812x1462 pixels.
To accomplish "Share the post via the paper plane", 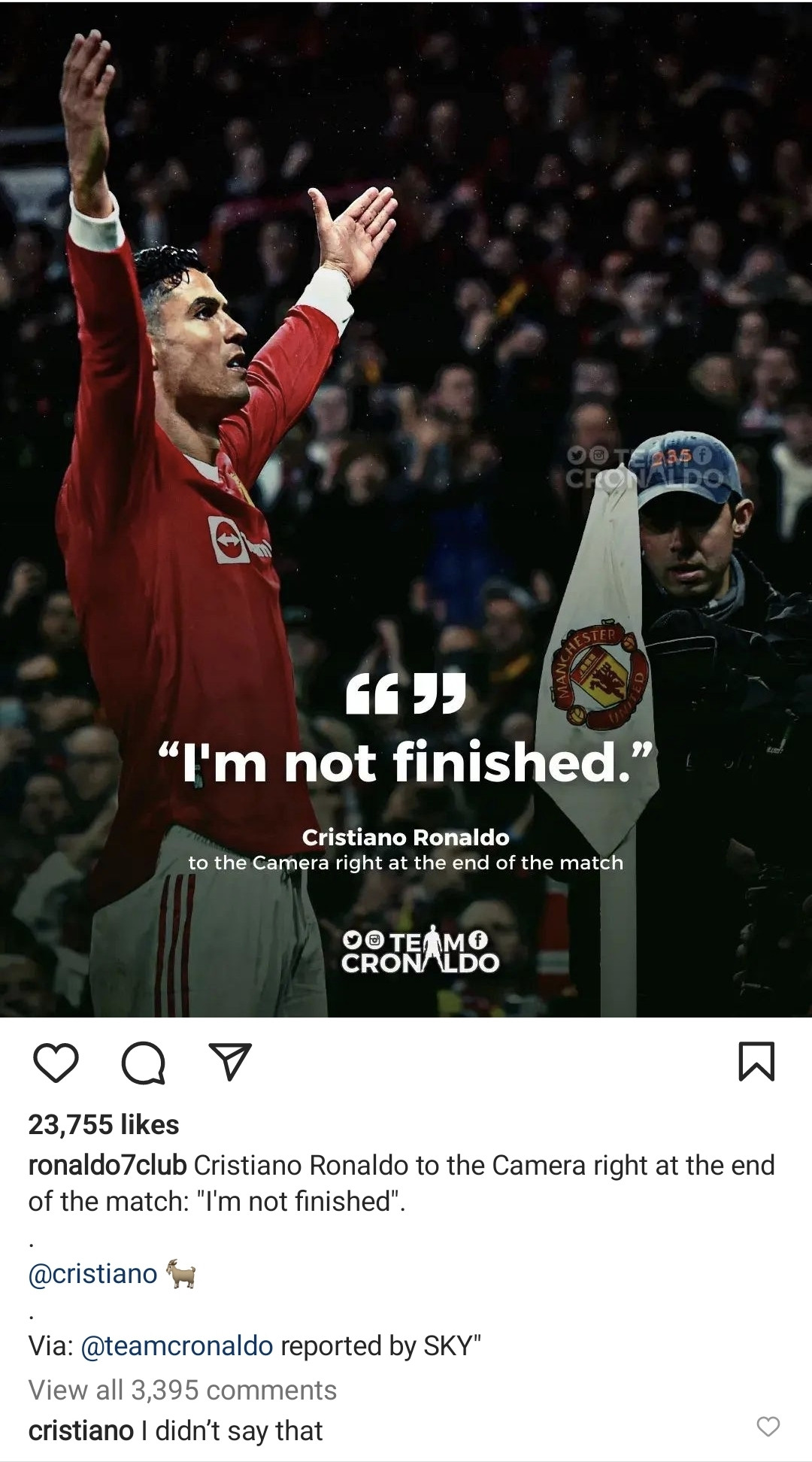I will 229,1061.
